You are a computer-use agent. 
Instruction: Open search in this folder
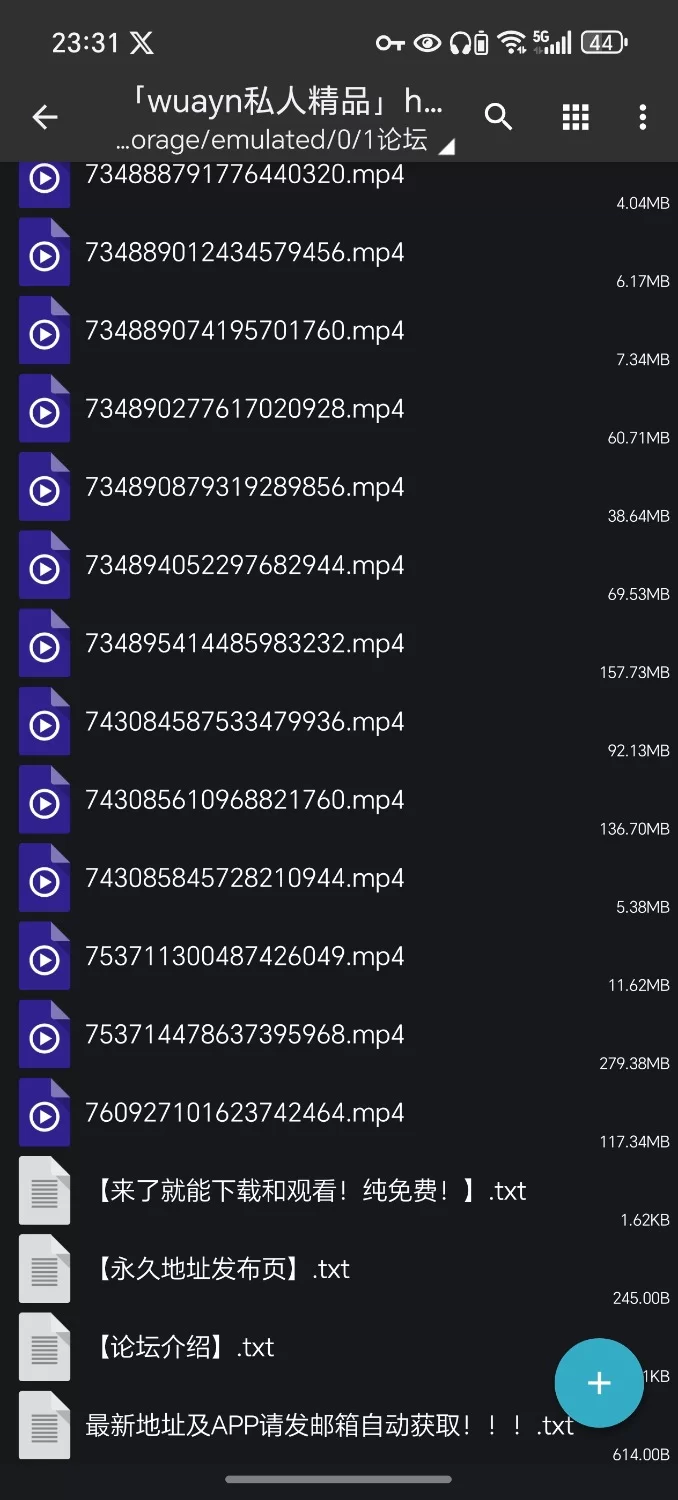click(x=498, y=117)
